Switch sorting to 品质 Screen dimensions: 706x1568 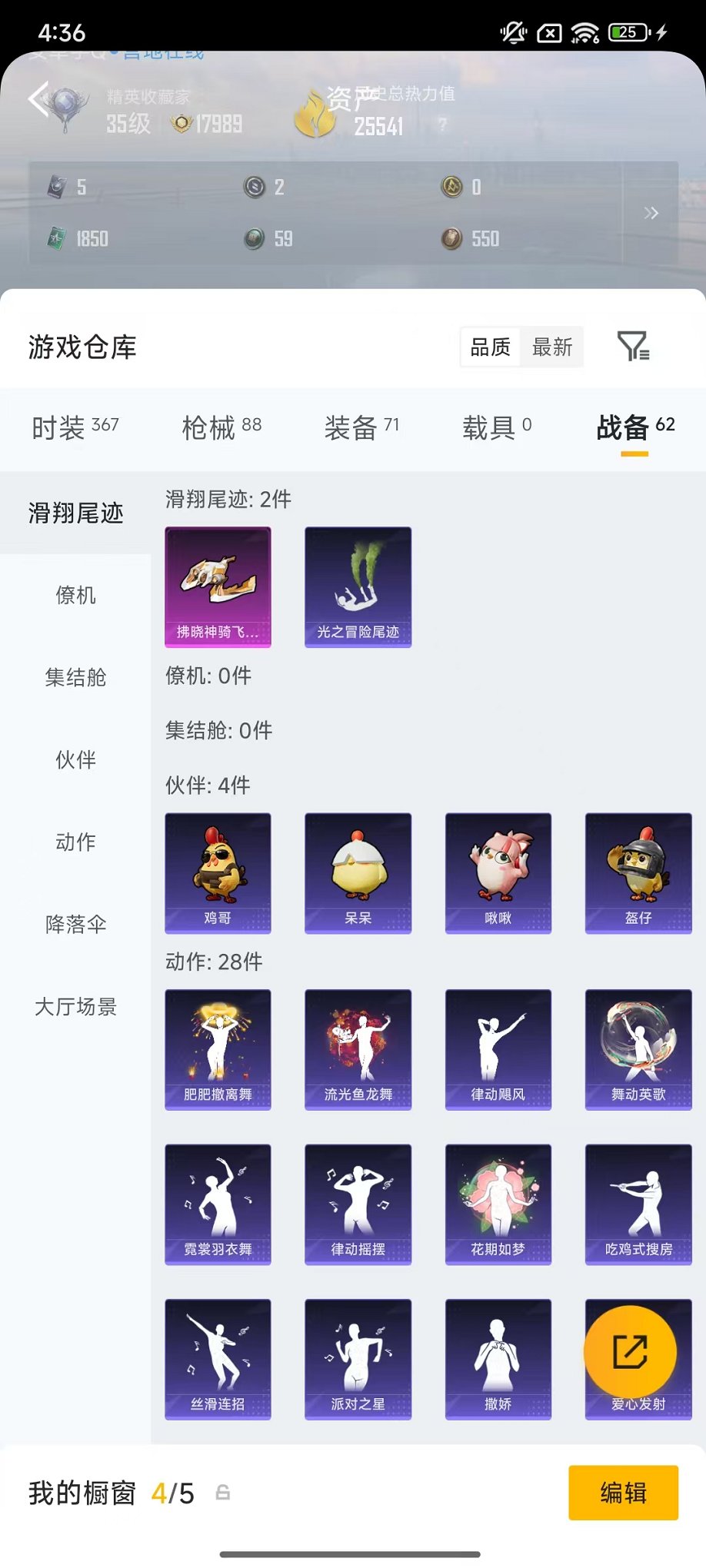pos(491,347)
